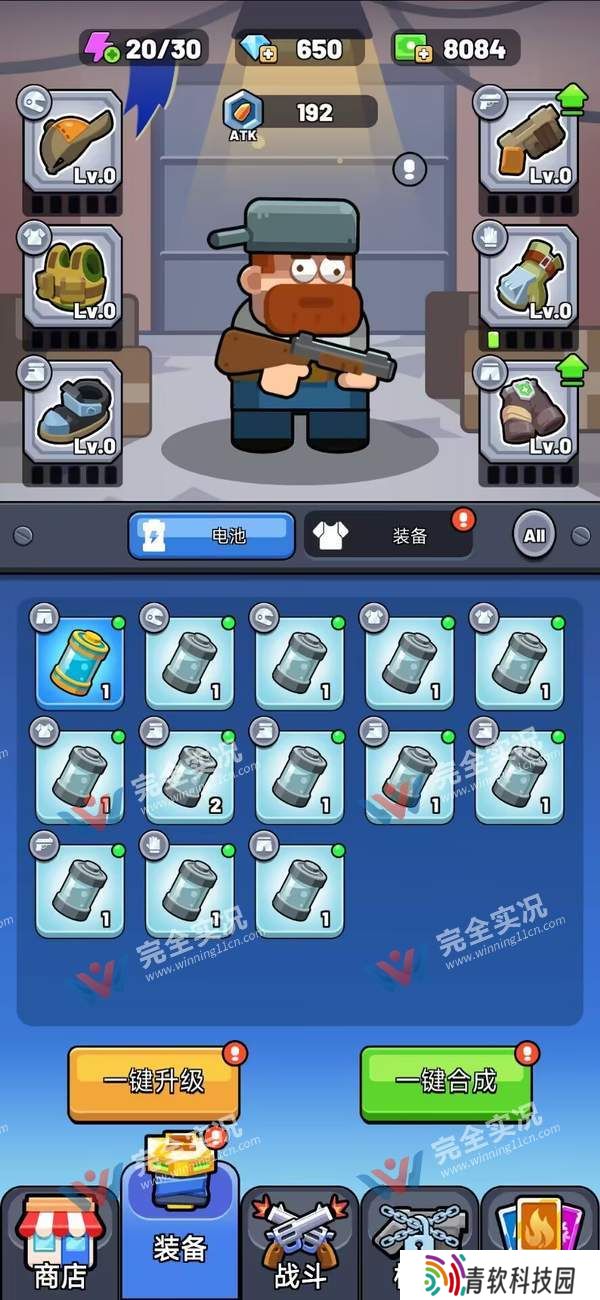This screenshot has width=600, height=1300.
Task: Tap 一键合成 merge button
Action: click(x=446, y=1082)
